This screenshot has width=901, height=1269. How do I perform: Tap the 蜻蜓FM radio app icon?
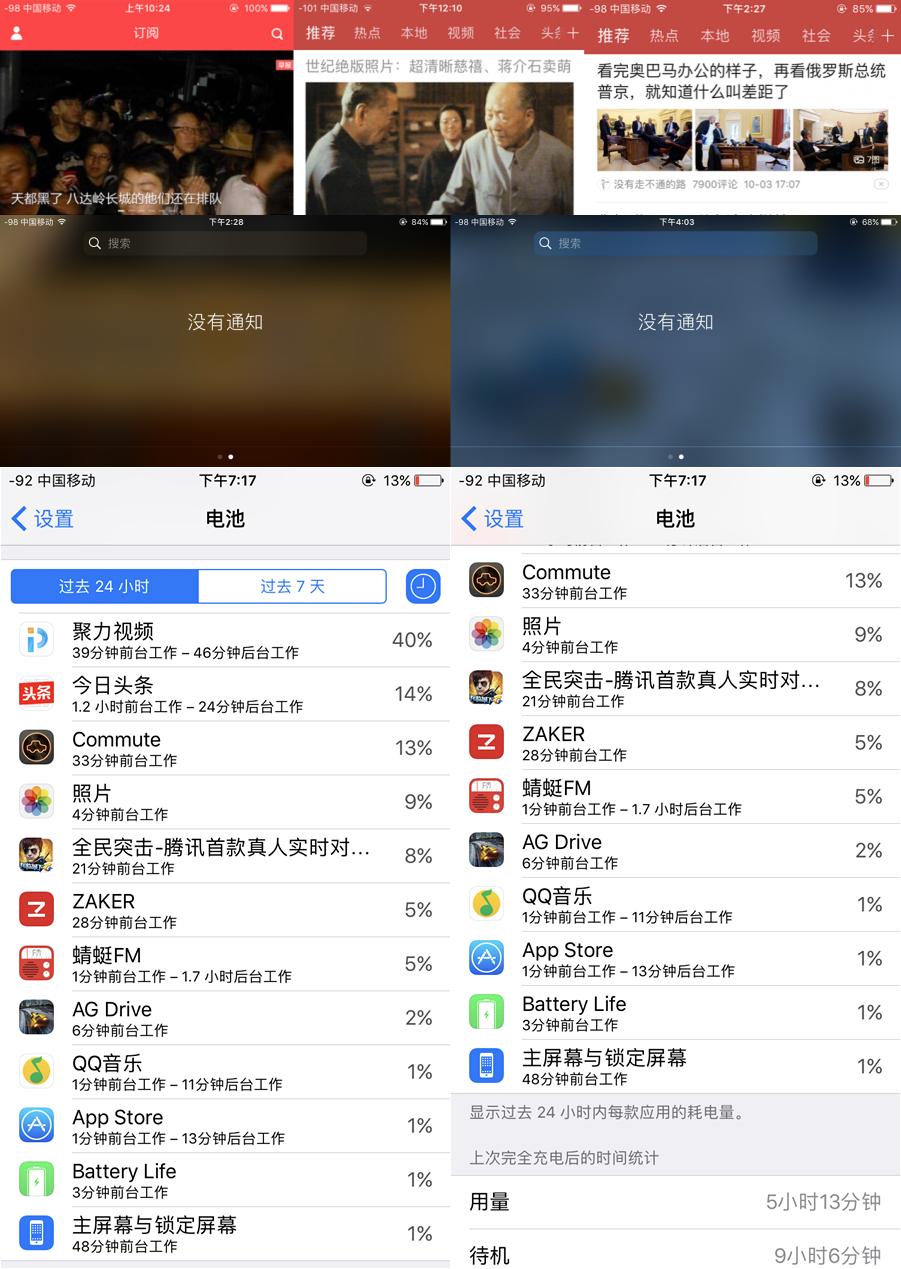point(36,963)
